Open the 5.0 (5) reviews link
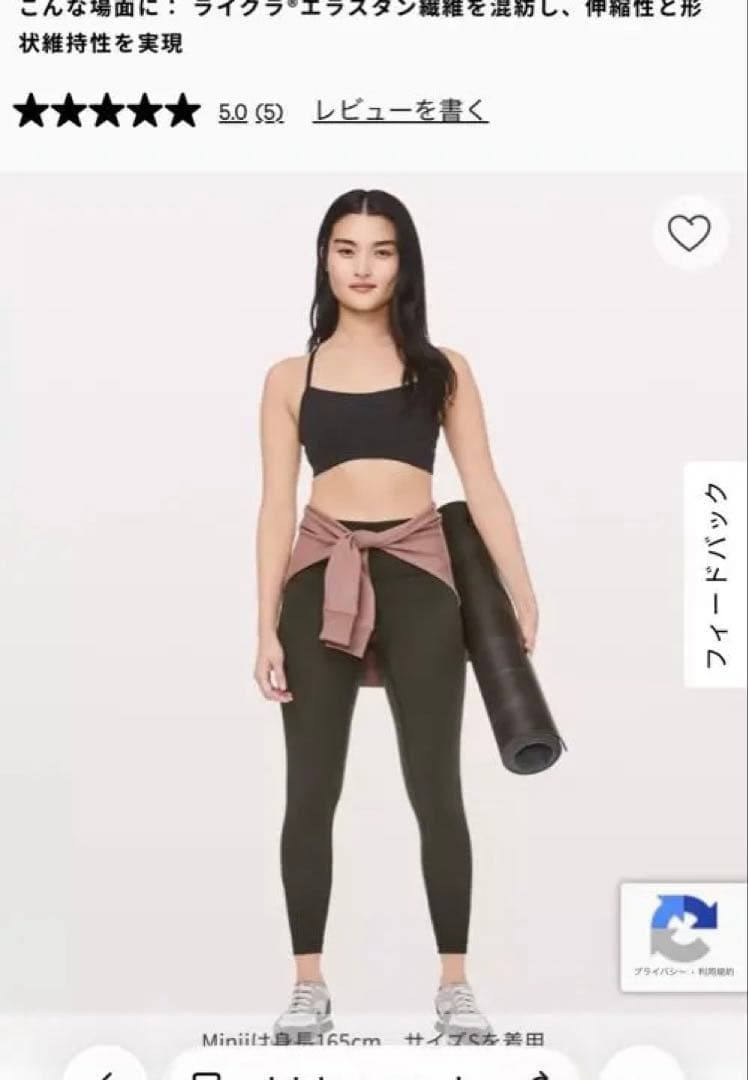The image size is (748, 1080). (x=251, y=112)
